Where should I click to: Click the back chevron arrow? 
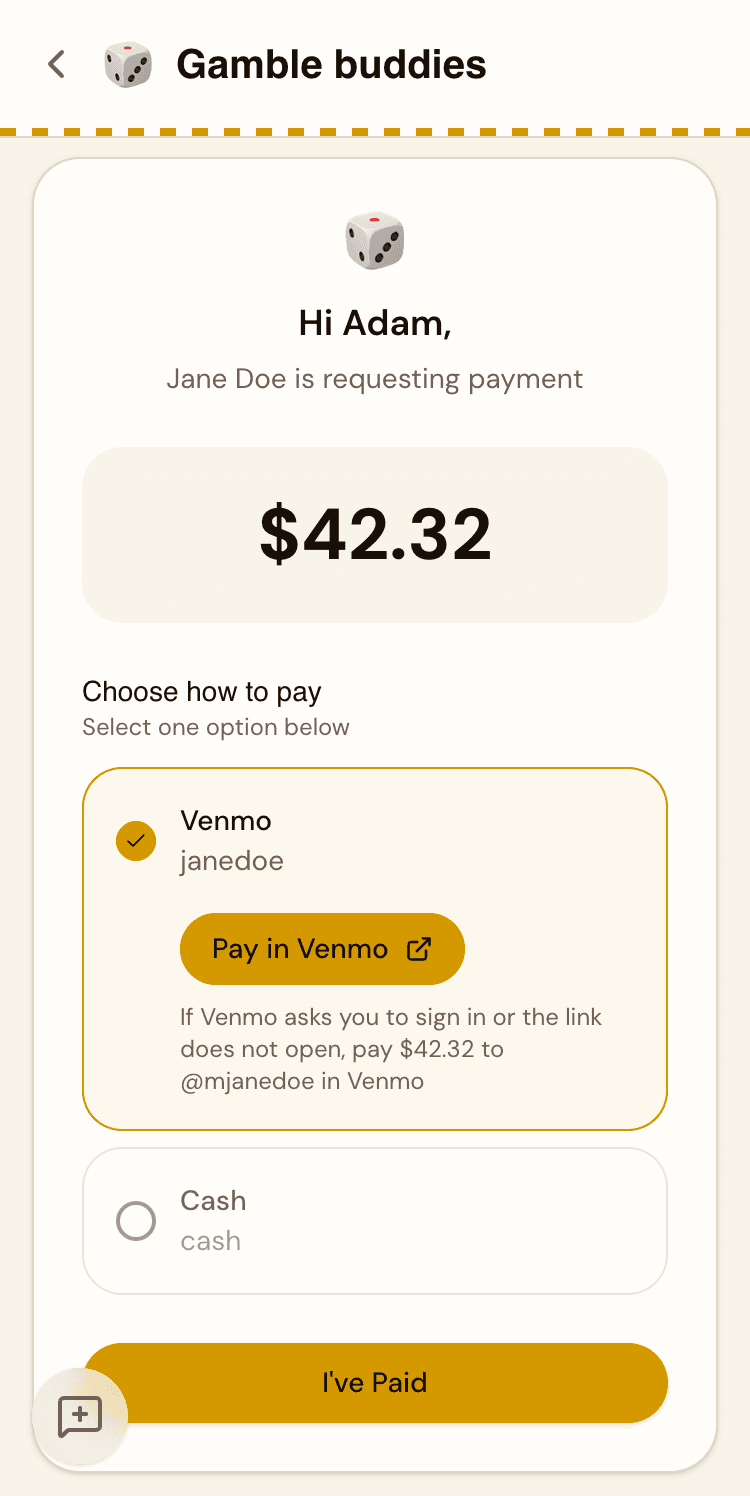pos(55,64)
